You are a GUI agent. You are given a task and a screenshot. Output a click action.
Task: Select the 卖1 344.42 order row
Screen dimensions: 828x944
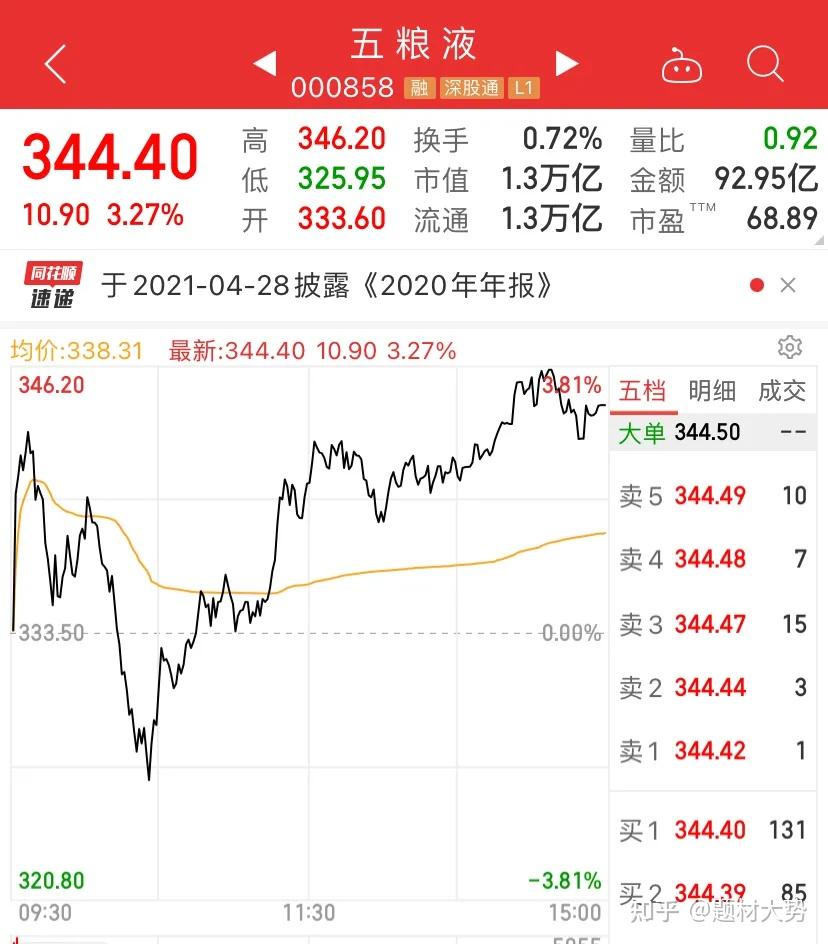click(x=712, y=751)
